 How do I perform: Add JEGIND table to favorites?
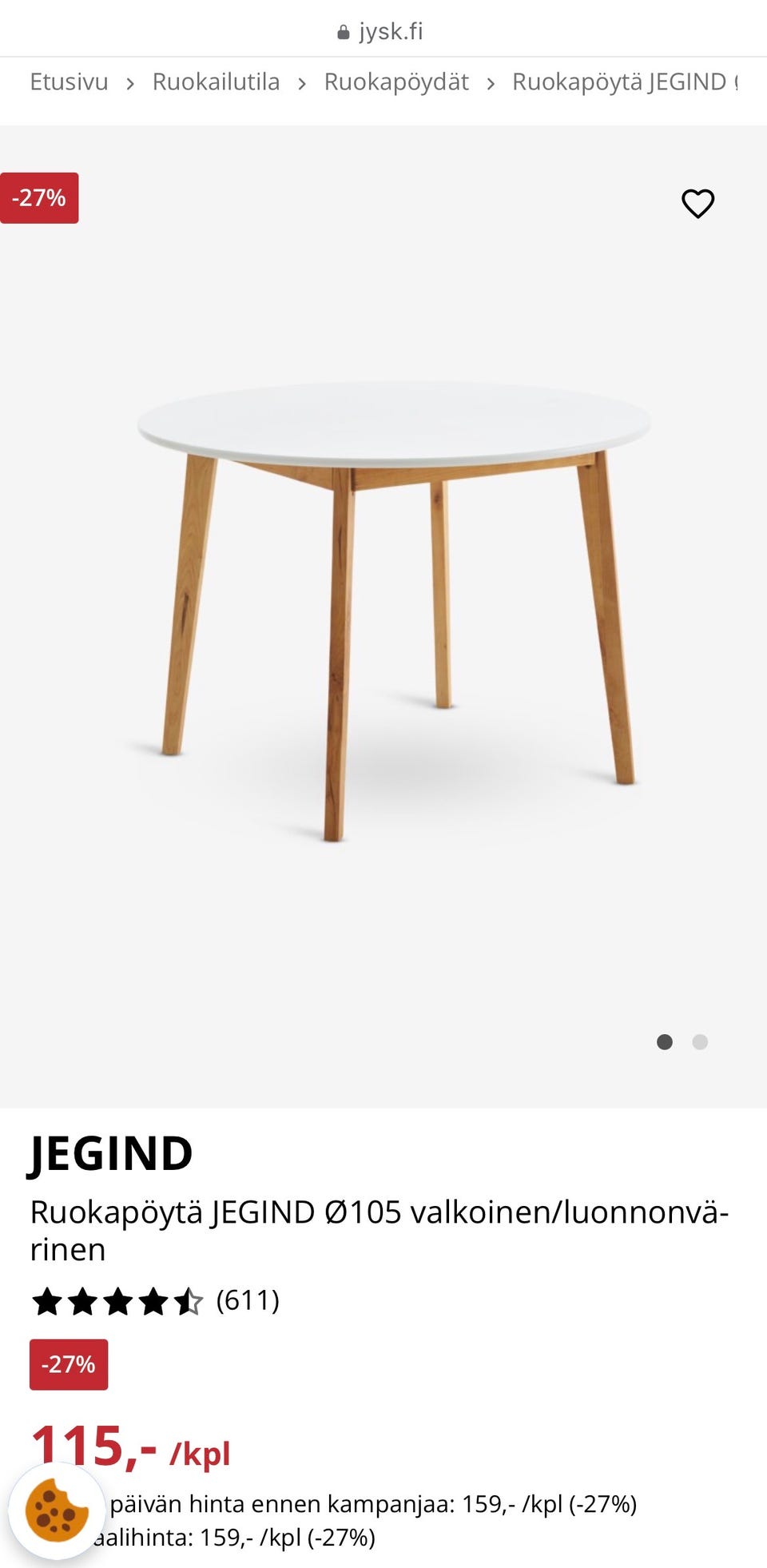click(697, 204)
